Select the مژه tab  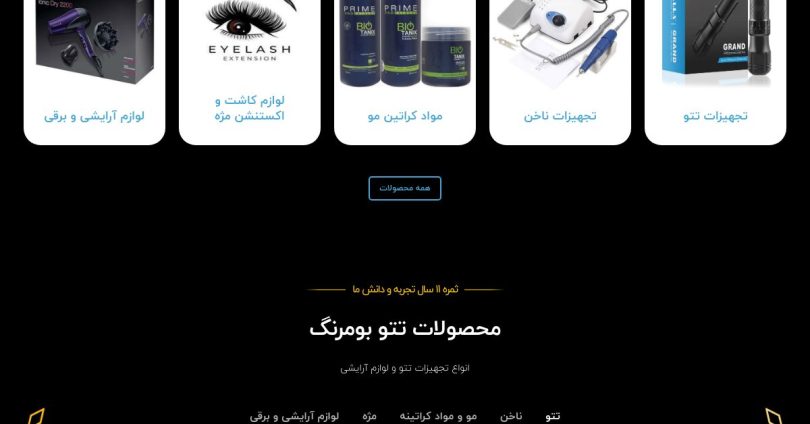coord(369,416)
